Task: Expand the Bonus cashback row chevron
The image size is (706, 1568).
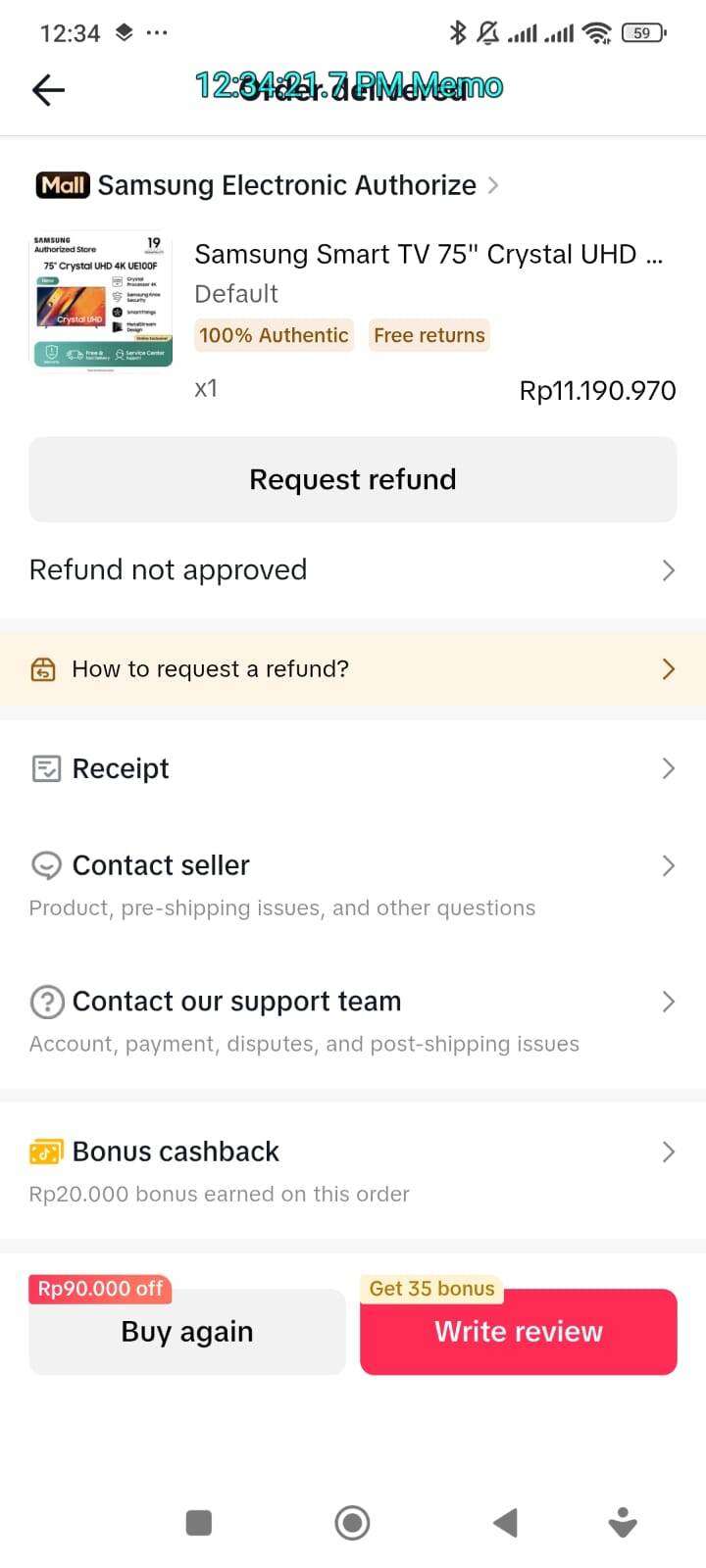Action: (x=668, y=1151)
